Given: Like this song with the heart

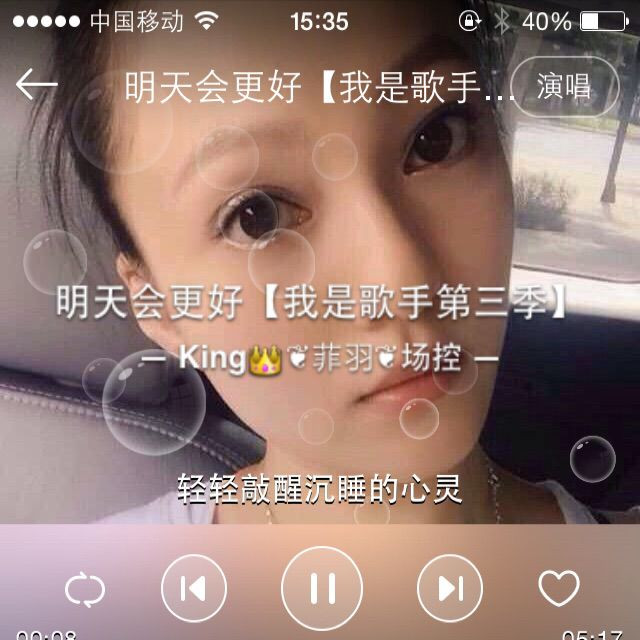Looking at the screenshot, I should pos(559,588).
